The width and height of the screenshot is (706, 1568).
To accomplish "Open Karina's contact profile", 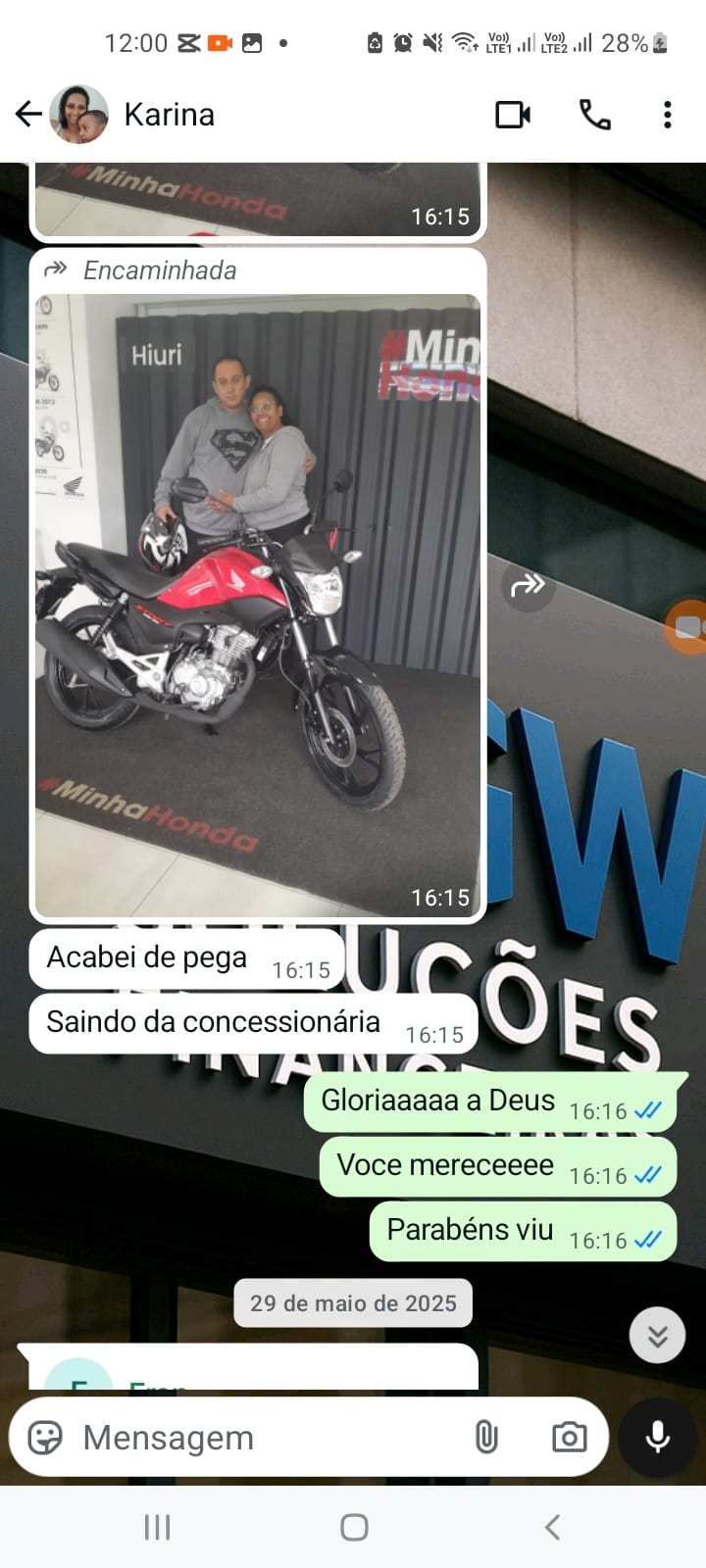I will click(169, 115).
